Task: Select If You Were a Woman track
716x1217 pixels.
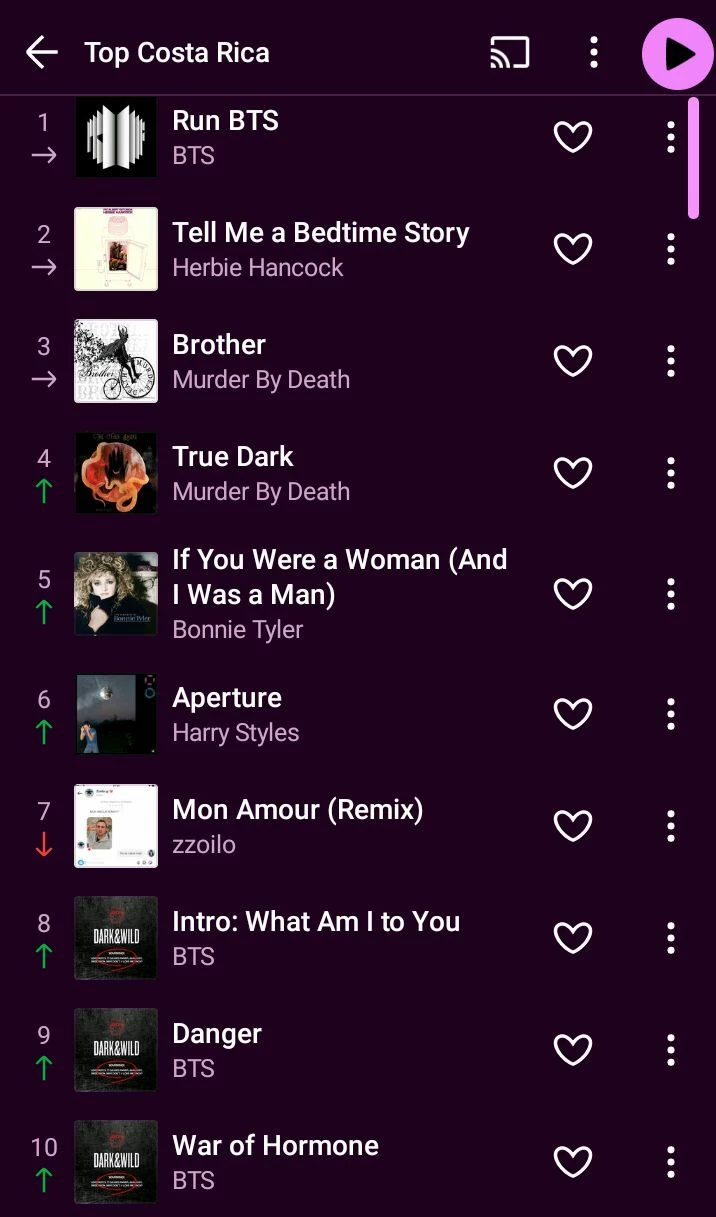Action: [x=338, y=593]
